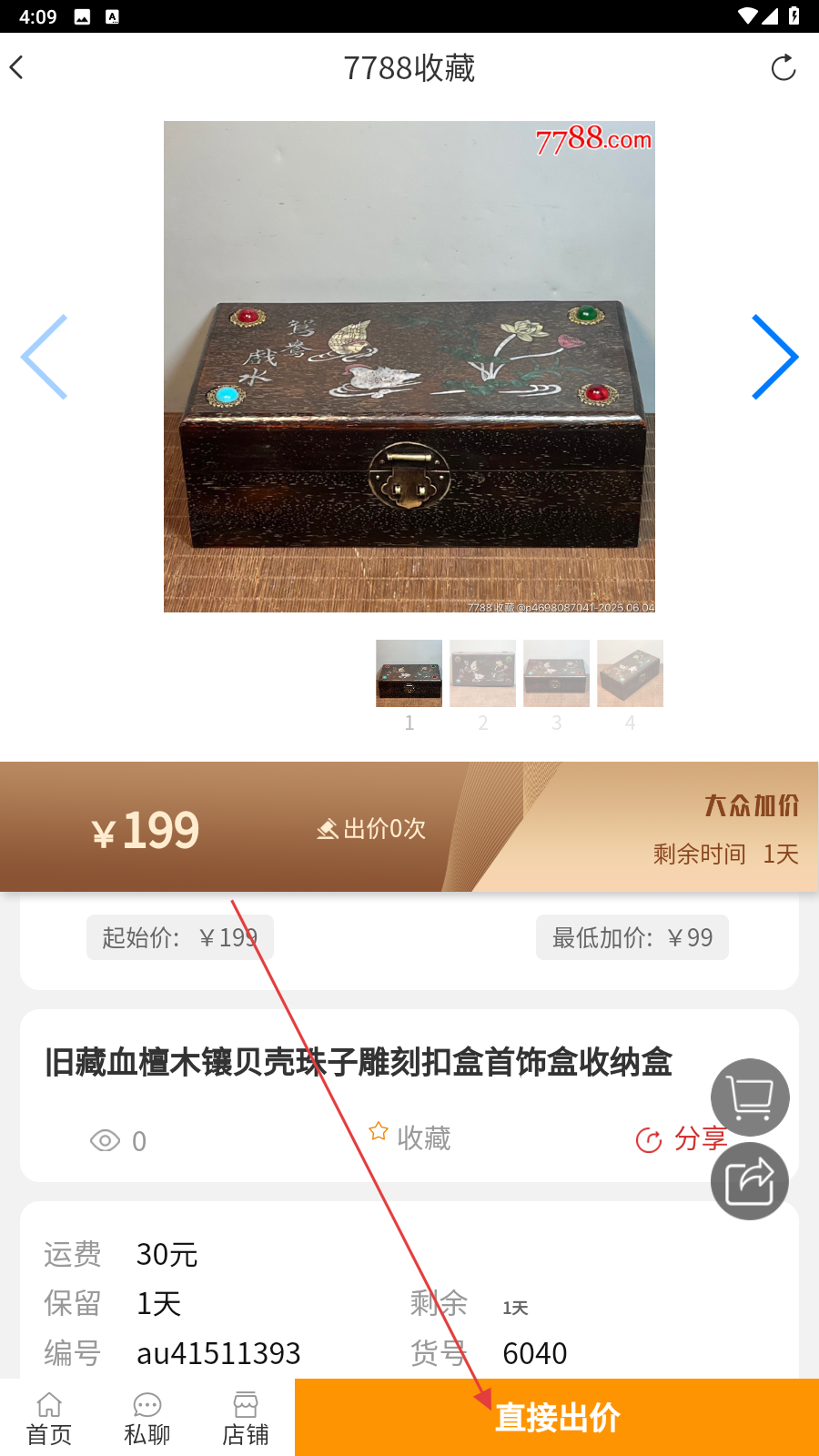Refresh the page with the reload icon
This screenshot has height=1456, width=819.
click(783, 68)
